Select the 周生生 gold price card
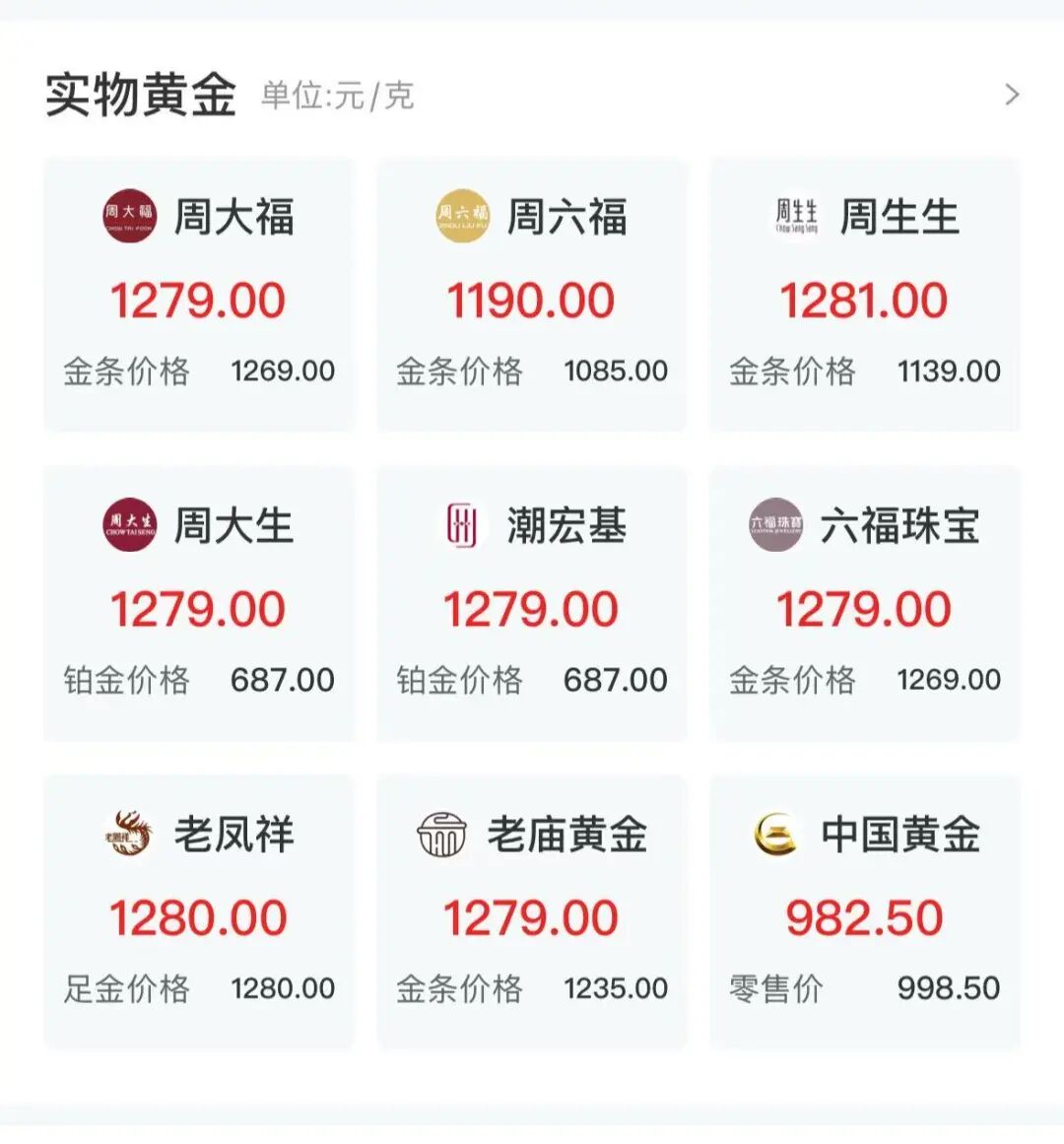This screenshot has width=1064, height=1144. pyautogui.click(x=864, y=296)
